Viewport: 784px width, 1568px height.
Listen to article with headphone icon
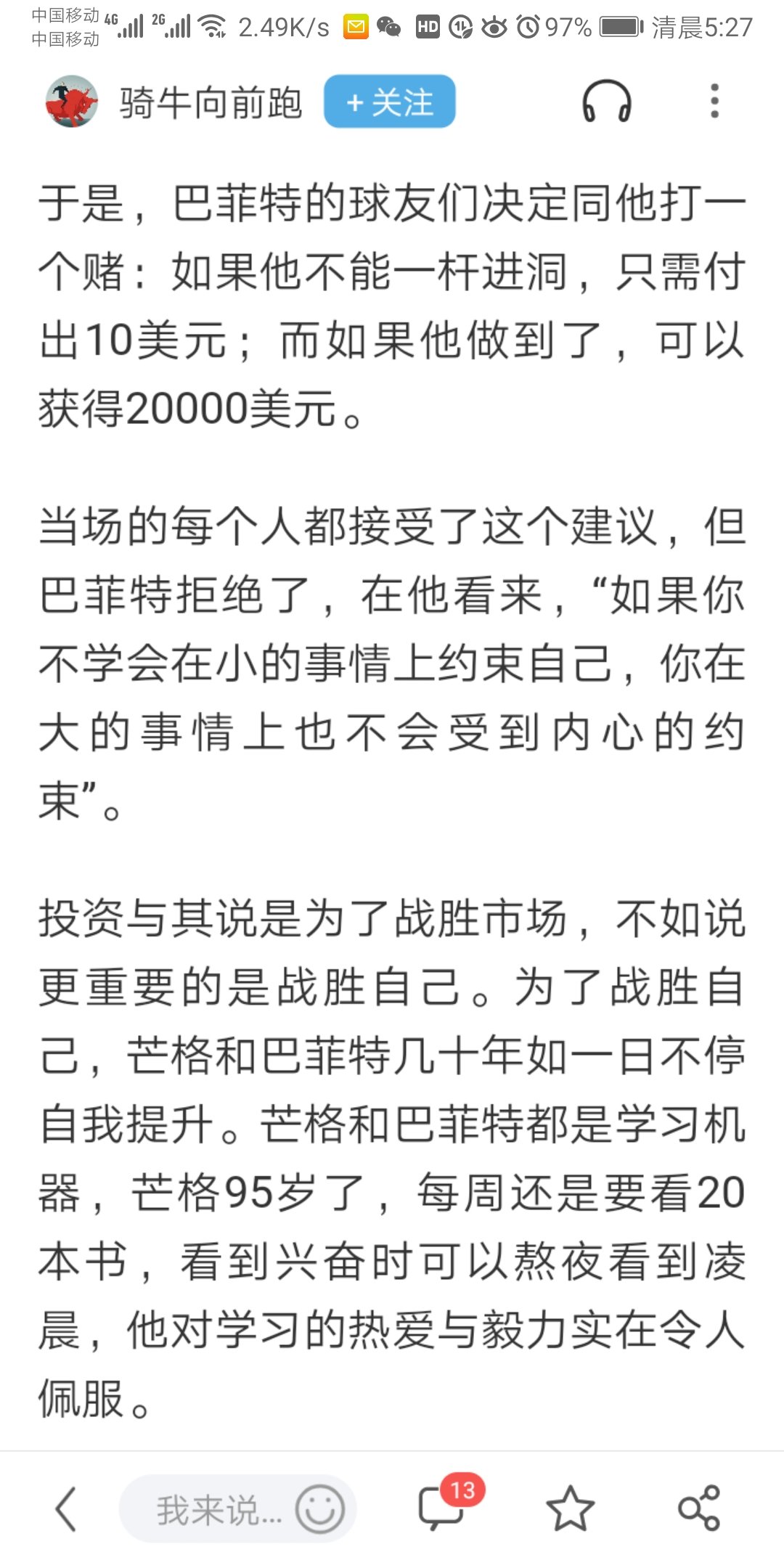[x=607, y=102]
